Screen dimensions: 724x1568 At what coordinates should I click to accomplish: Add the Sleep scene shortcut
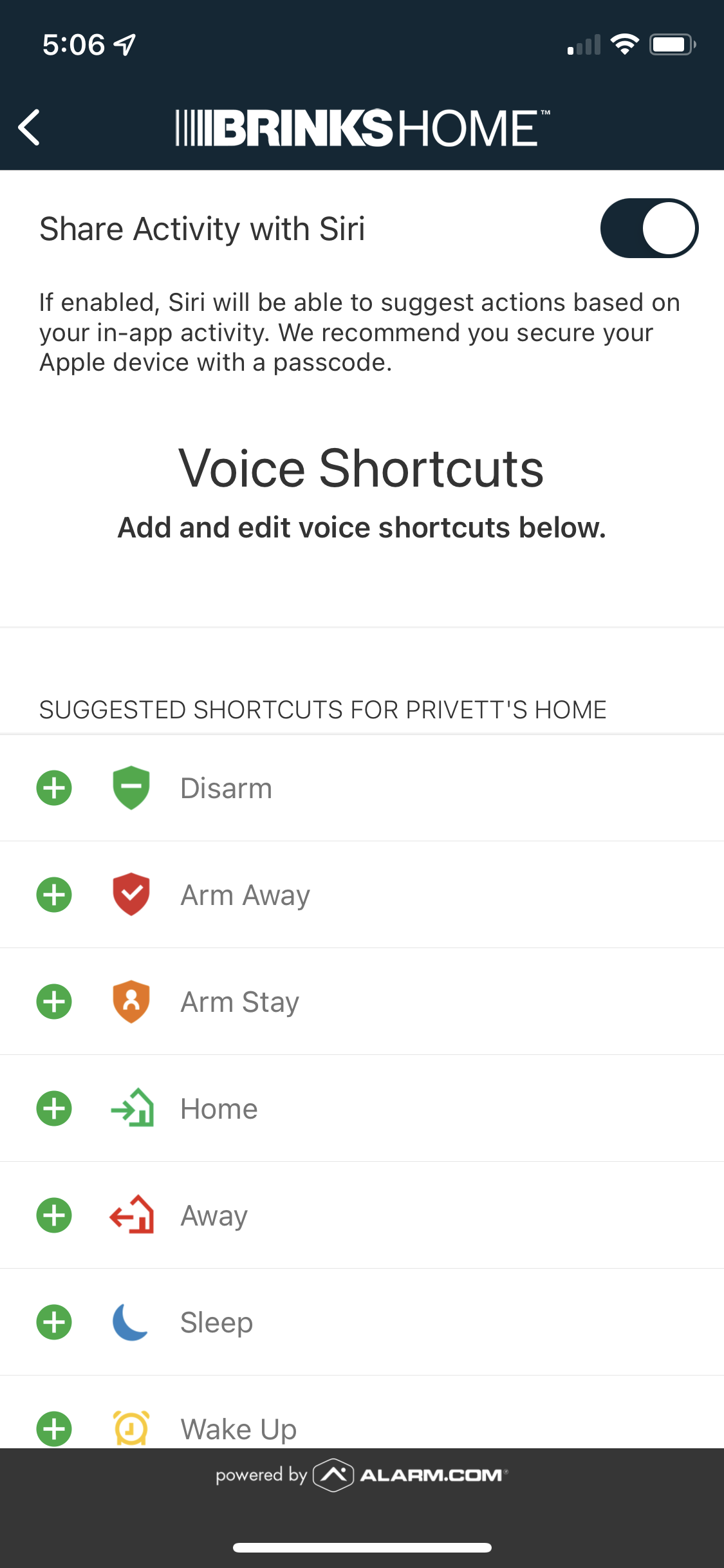(x=54, y=1322)
